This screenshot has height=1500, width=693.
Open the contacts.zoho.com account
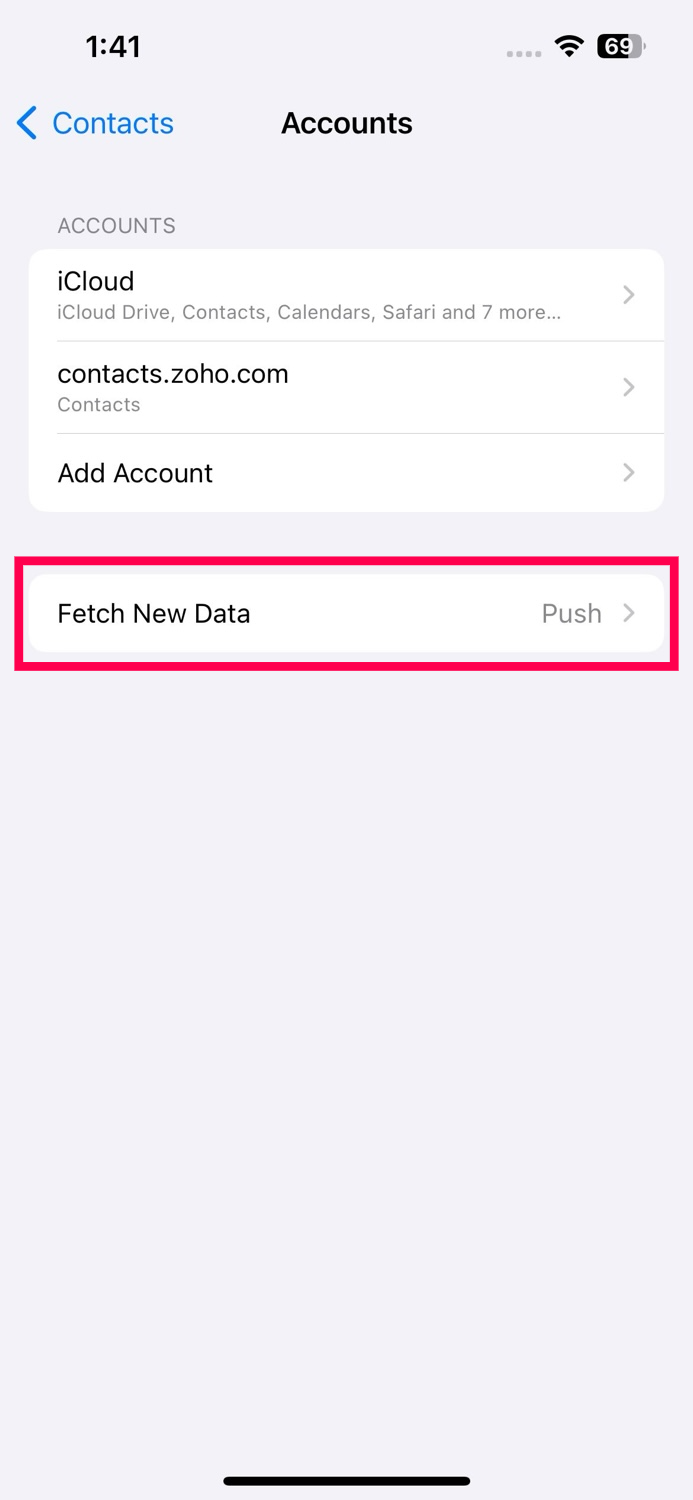pyautogui.click(x=346, y=387)
